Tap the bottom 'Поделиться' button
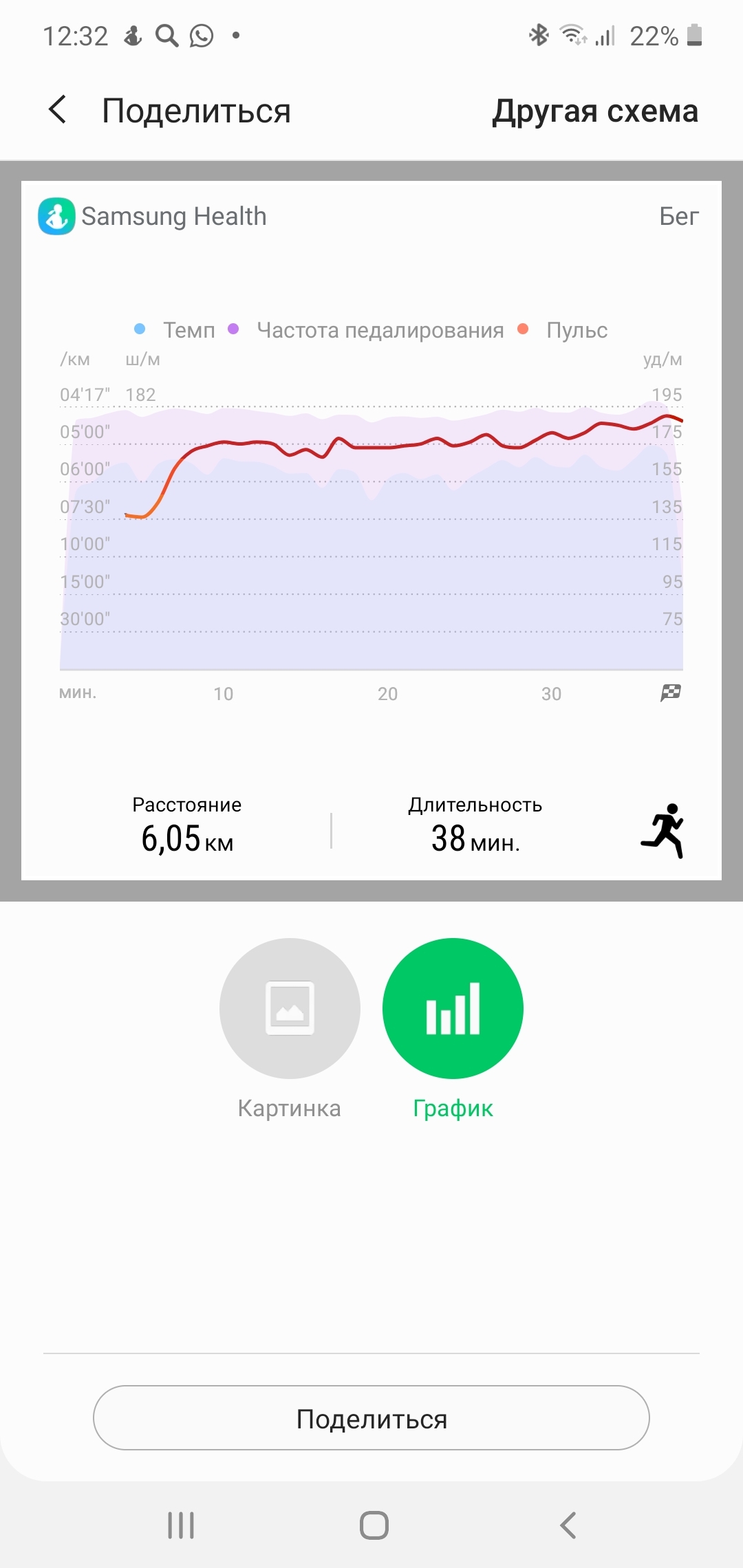This screenshot has height=1568, width=743. [x=371, y=1418]
